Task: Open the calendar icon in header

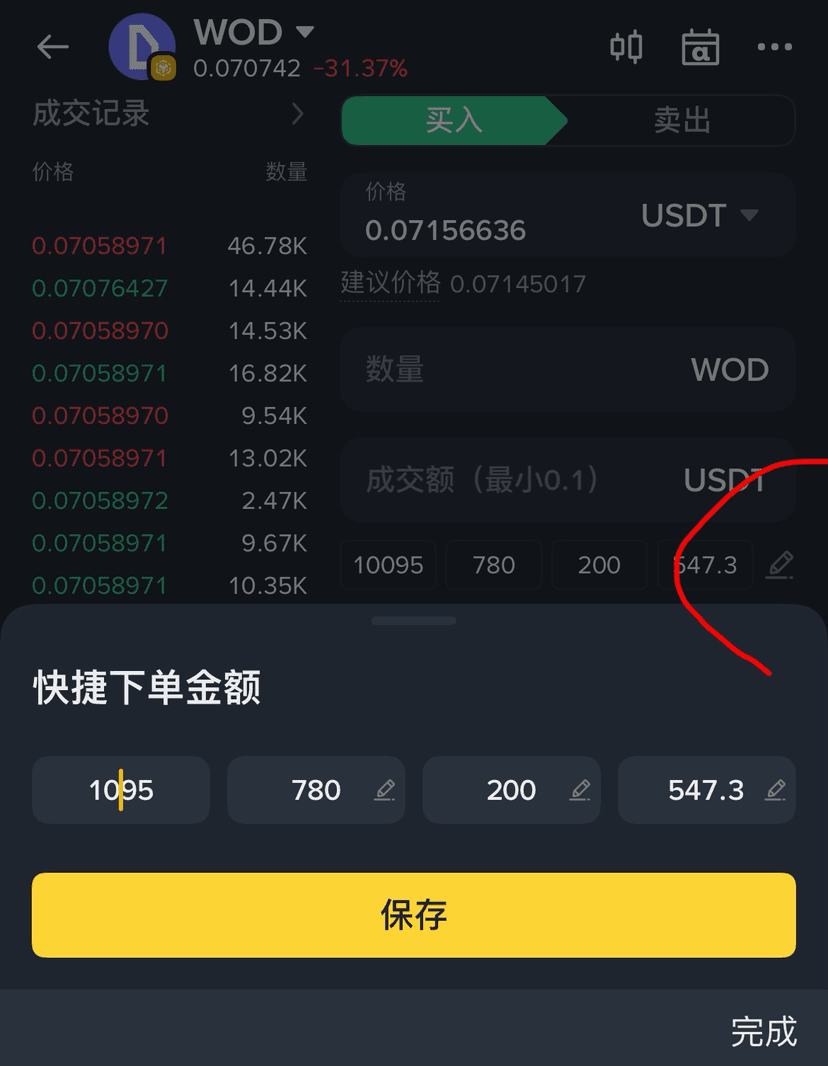Action: [701, 47]
